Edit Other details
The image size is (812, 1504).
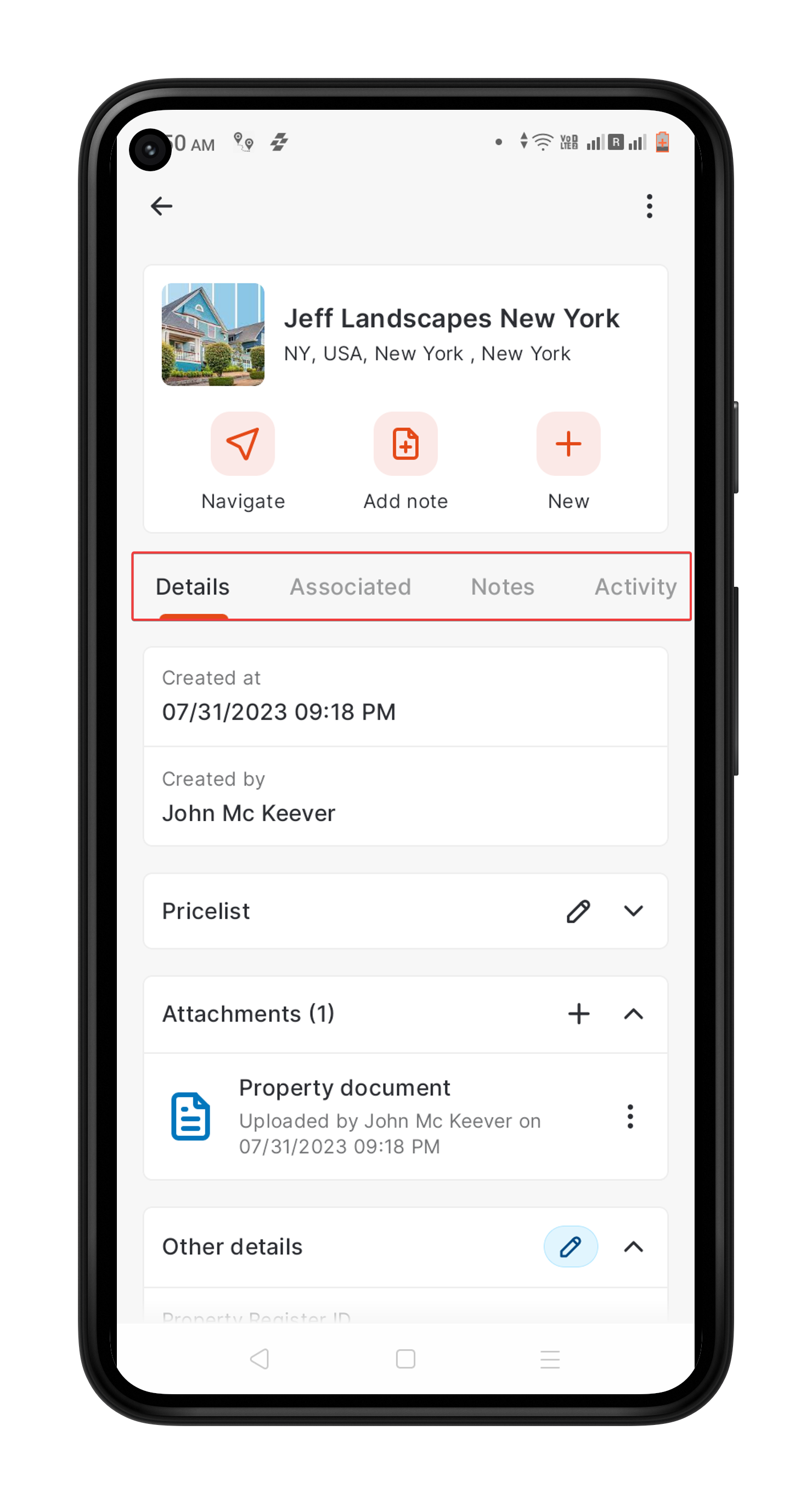click(x=571, y=1247)
